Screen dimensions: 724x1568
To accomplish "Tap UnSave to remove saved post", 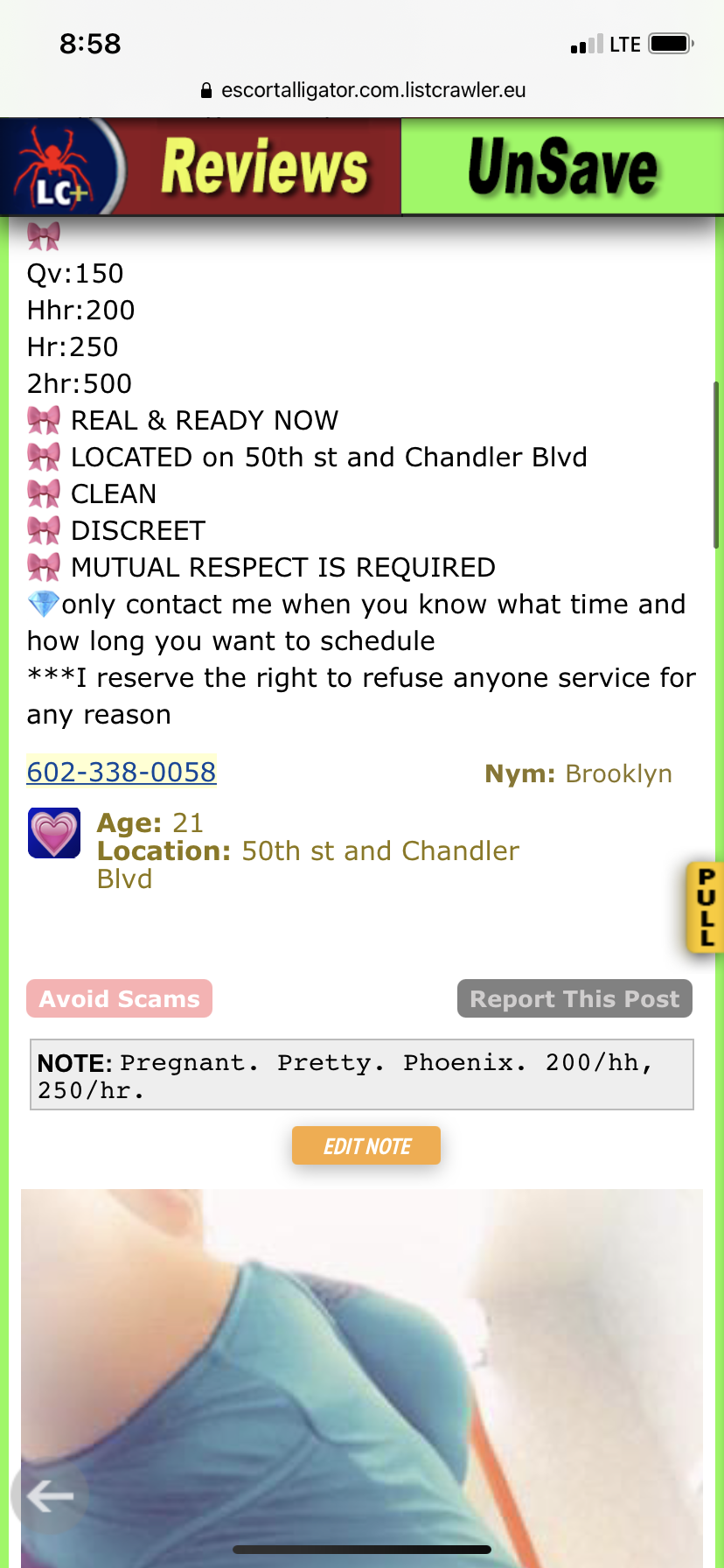I will click(562, 167).
